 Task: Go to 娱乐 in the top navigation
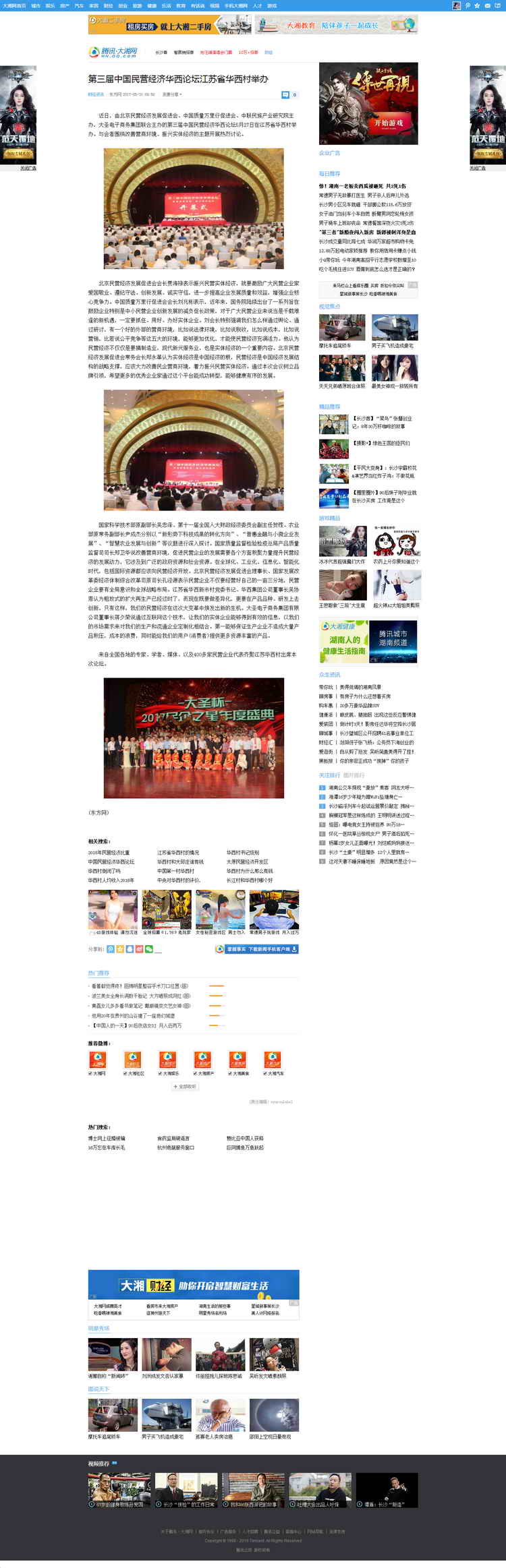50,5
